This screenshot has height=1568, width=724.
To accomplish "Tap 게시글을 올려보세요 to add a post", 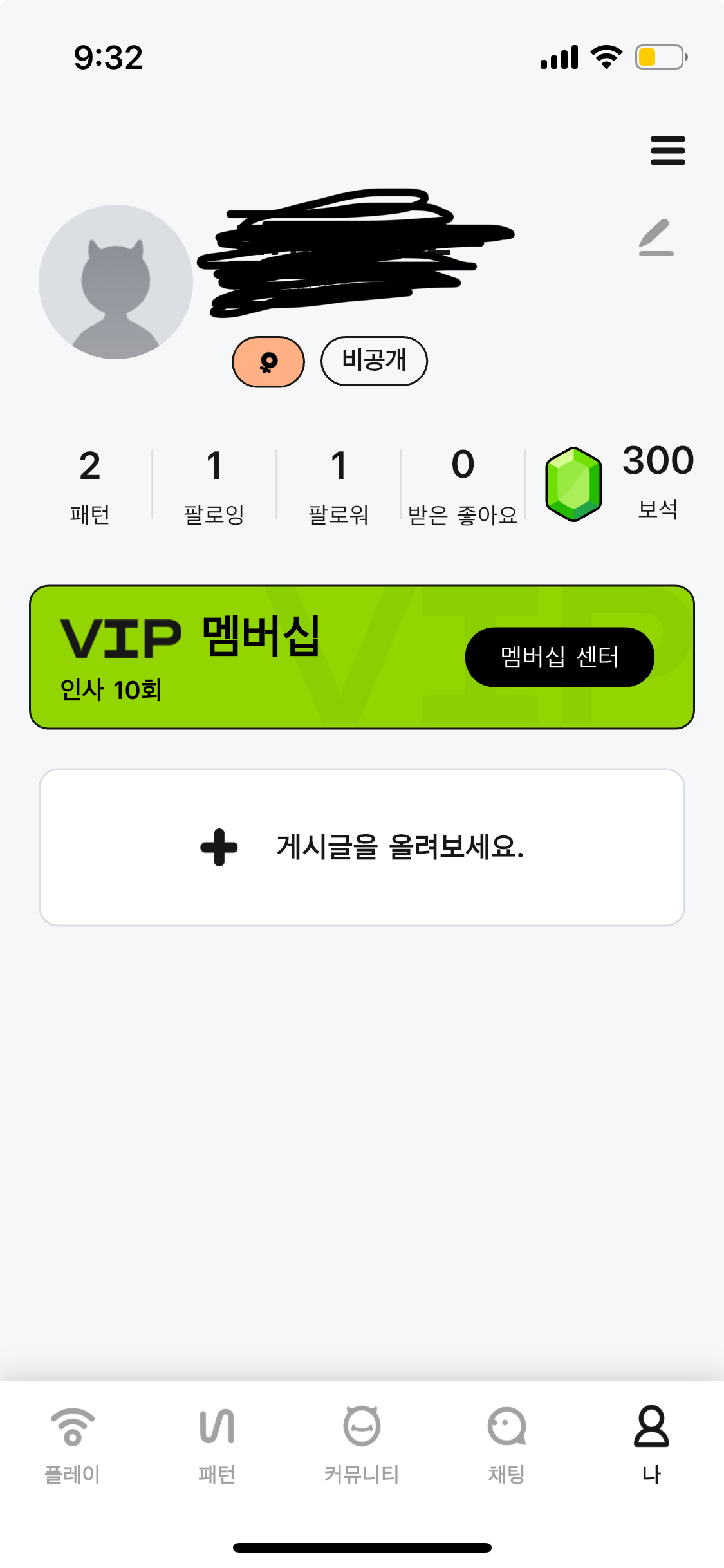I will coord(362,847).
